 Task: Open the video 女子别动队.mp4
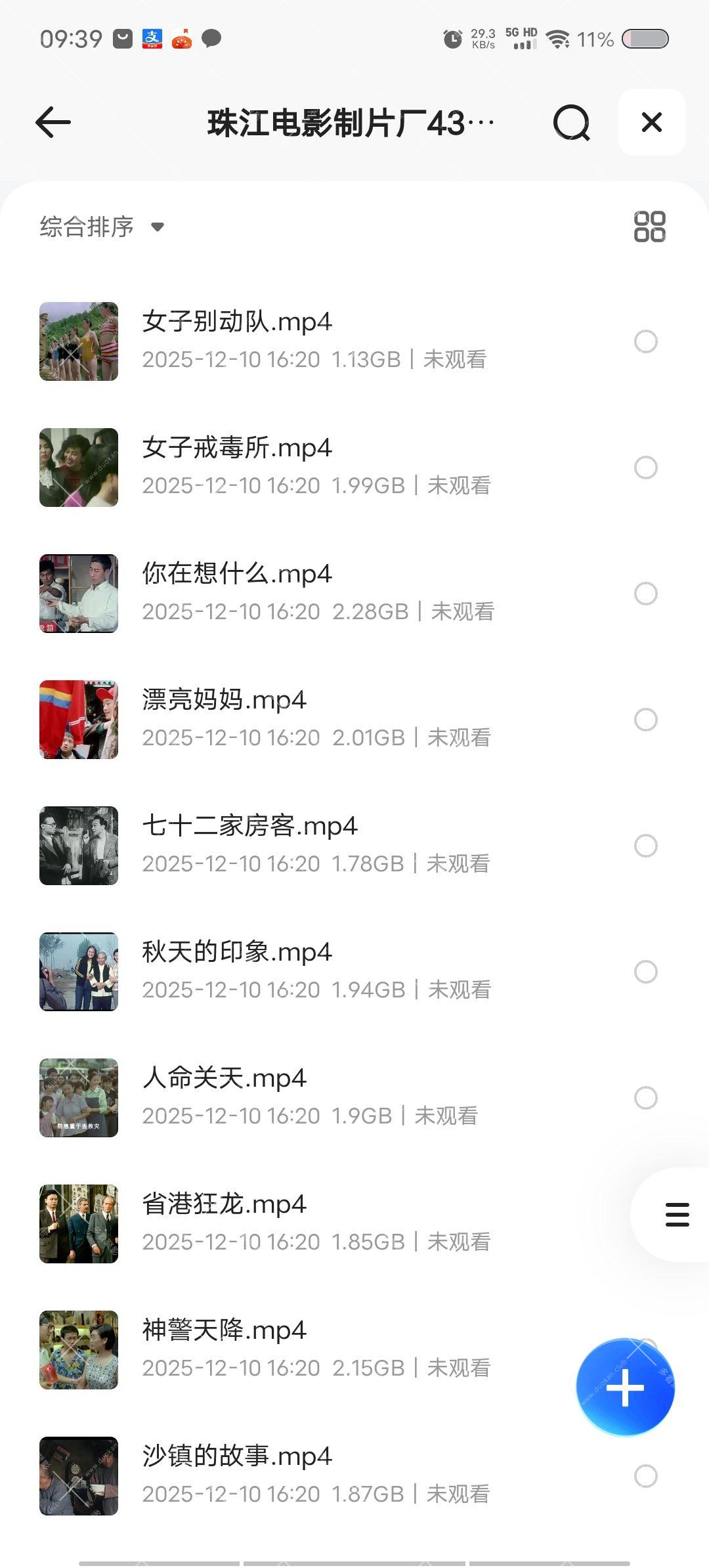pos(237,322)
